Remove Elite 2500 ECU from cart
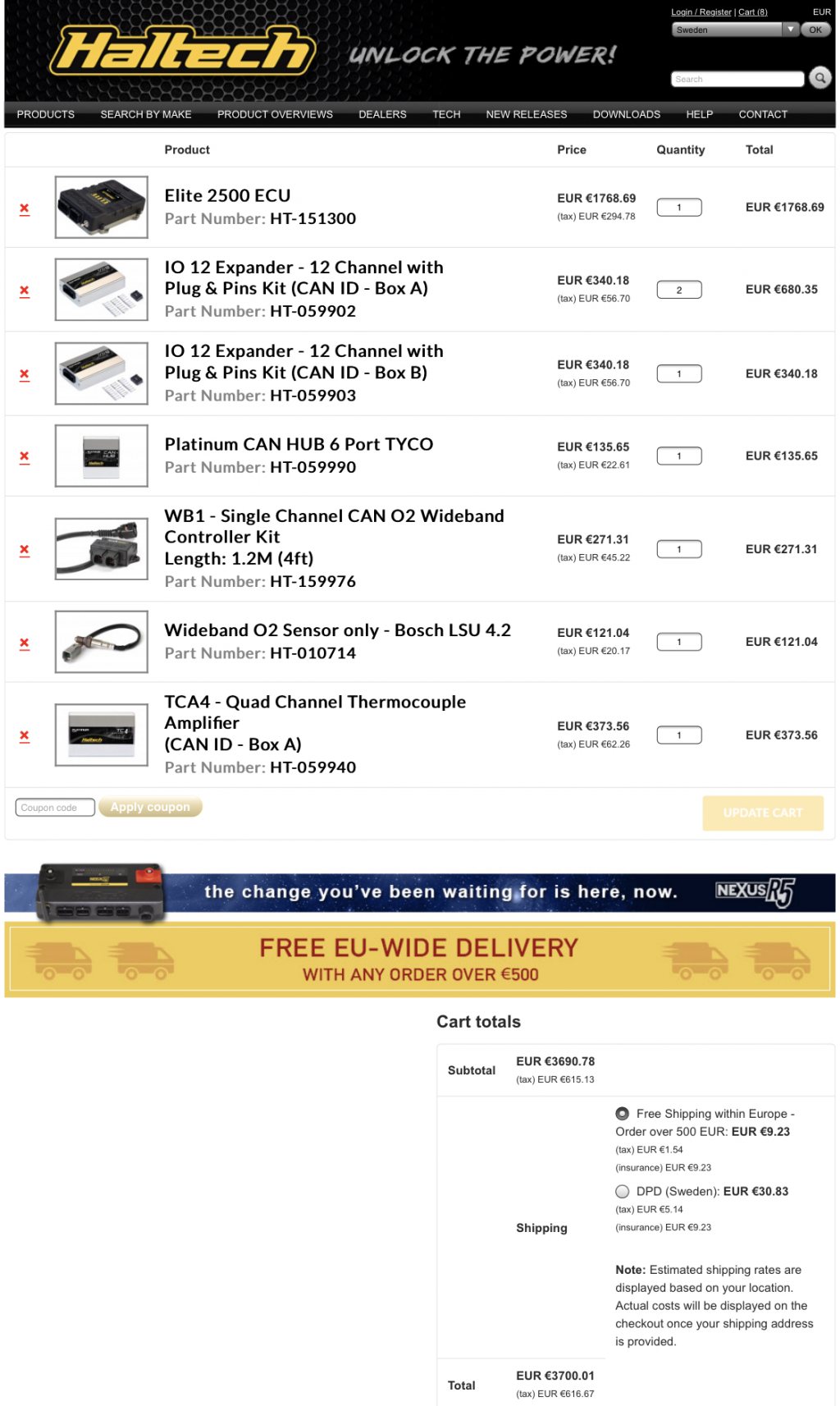The width and height of the screenshot is (840, 1406). coord(25,208)
